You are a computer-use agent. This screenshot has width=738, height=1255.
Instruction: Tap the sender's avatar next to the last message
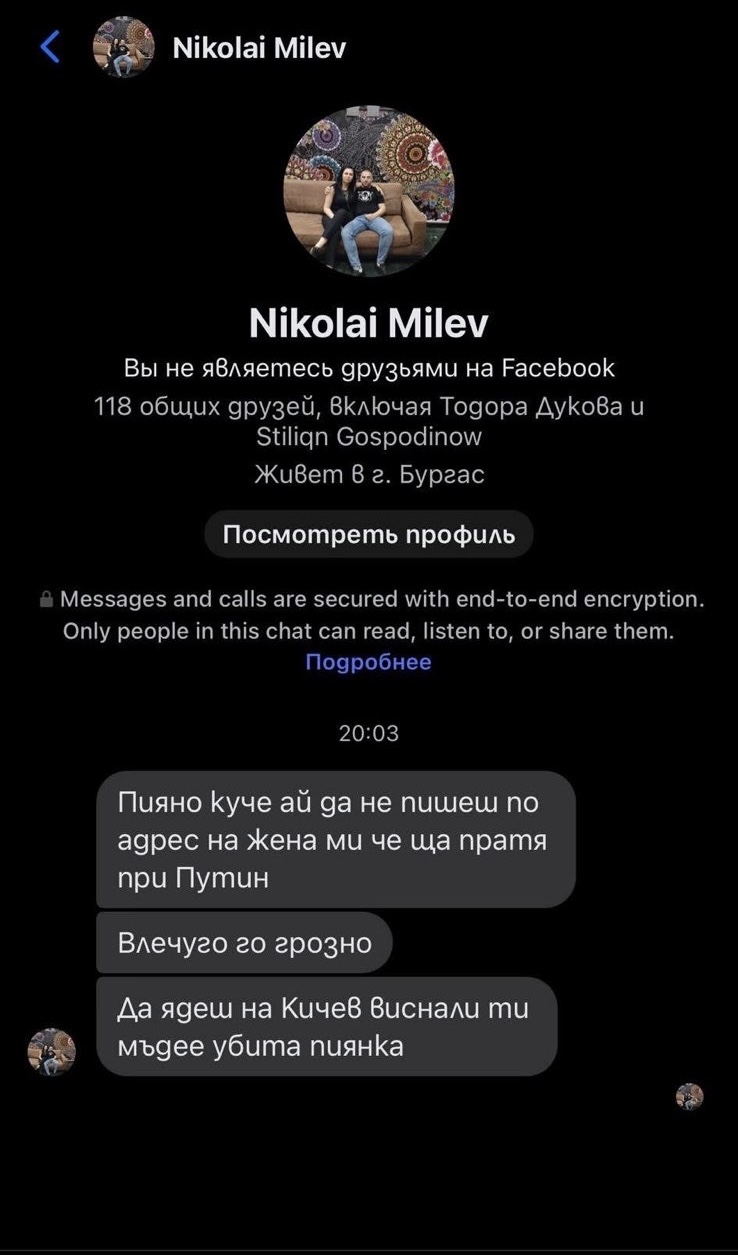click(51, 1052)
